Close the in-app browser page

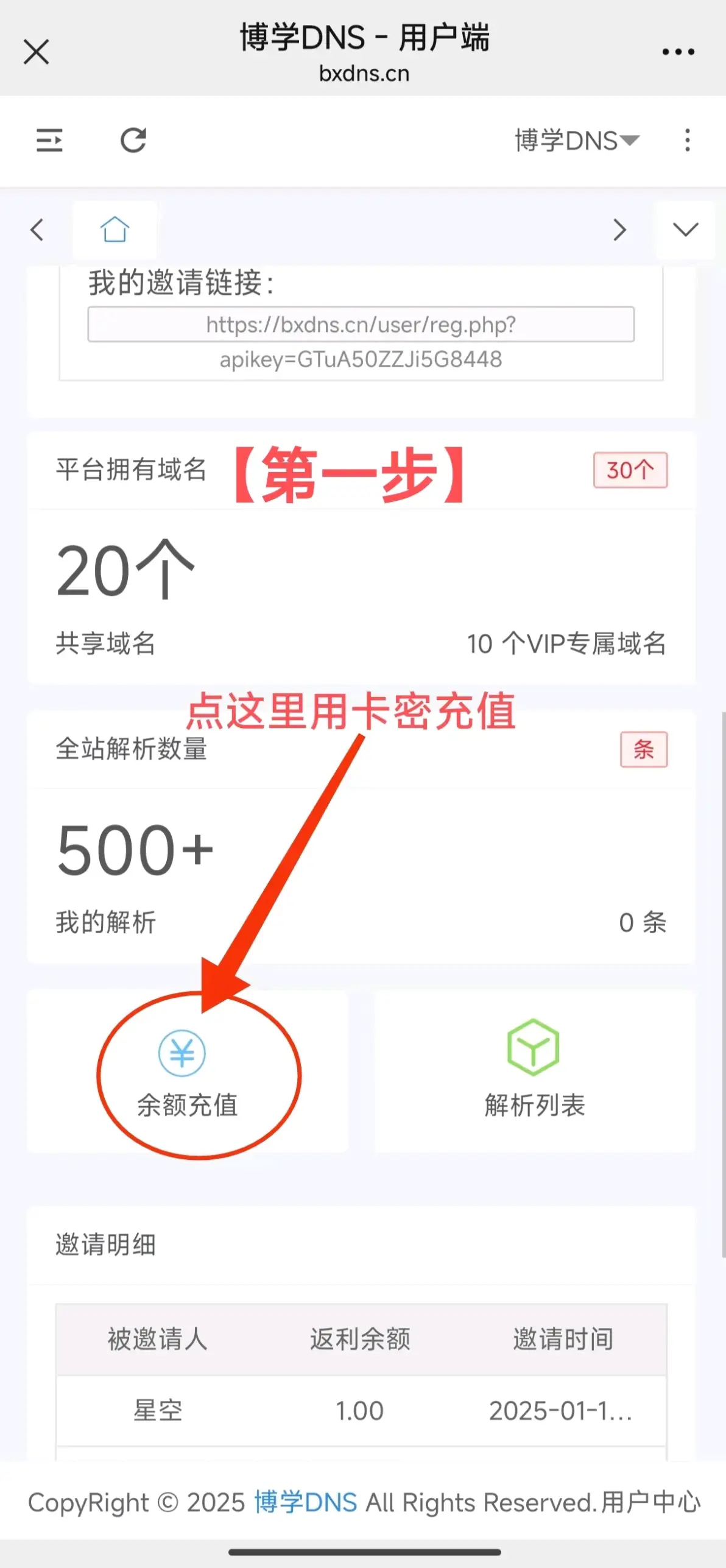pos(37,52)
